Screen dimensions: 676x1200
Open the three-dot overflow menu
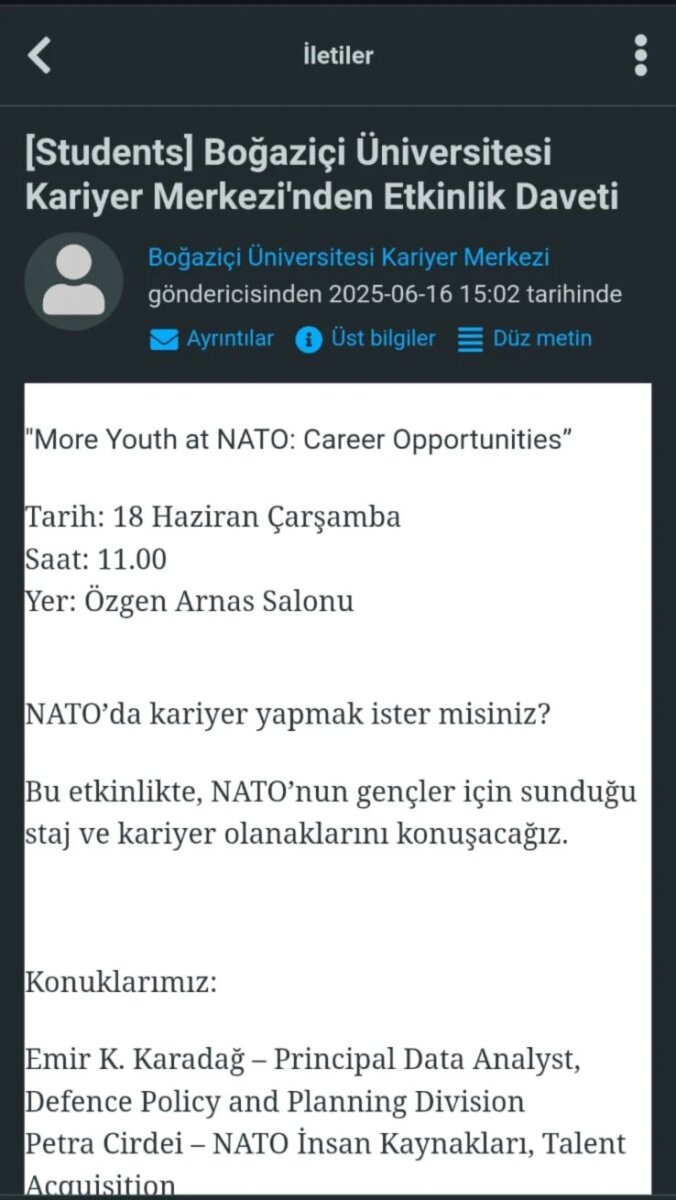point(640,55)
